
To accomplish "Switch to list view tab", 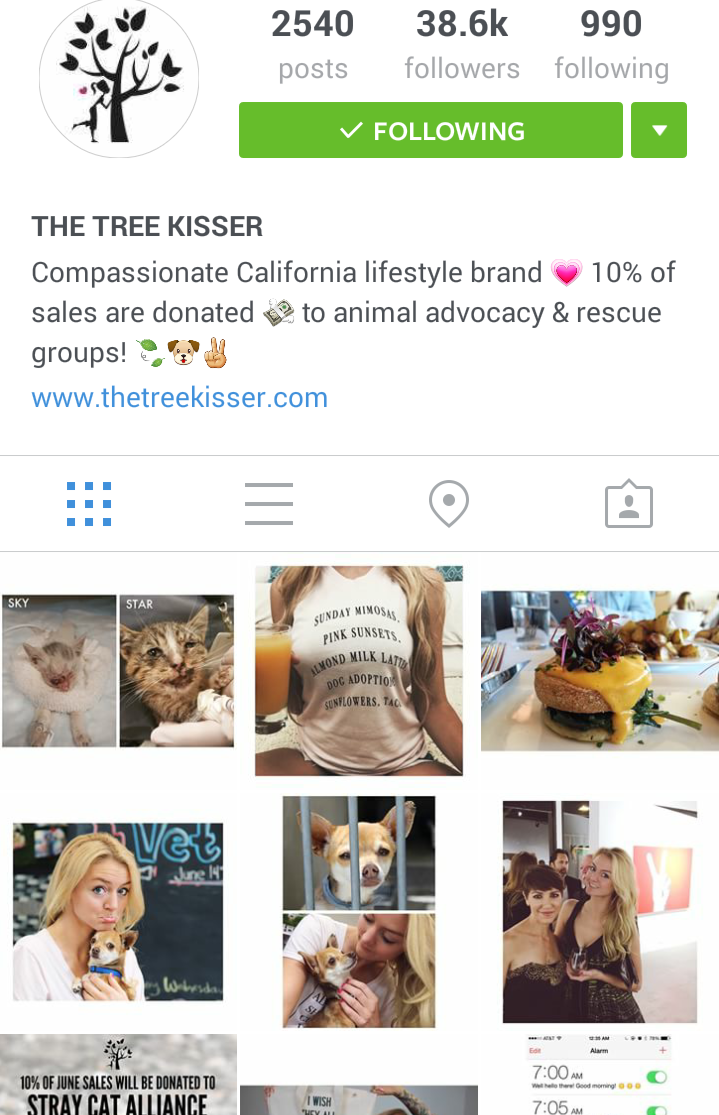I will (269, 504).
